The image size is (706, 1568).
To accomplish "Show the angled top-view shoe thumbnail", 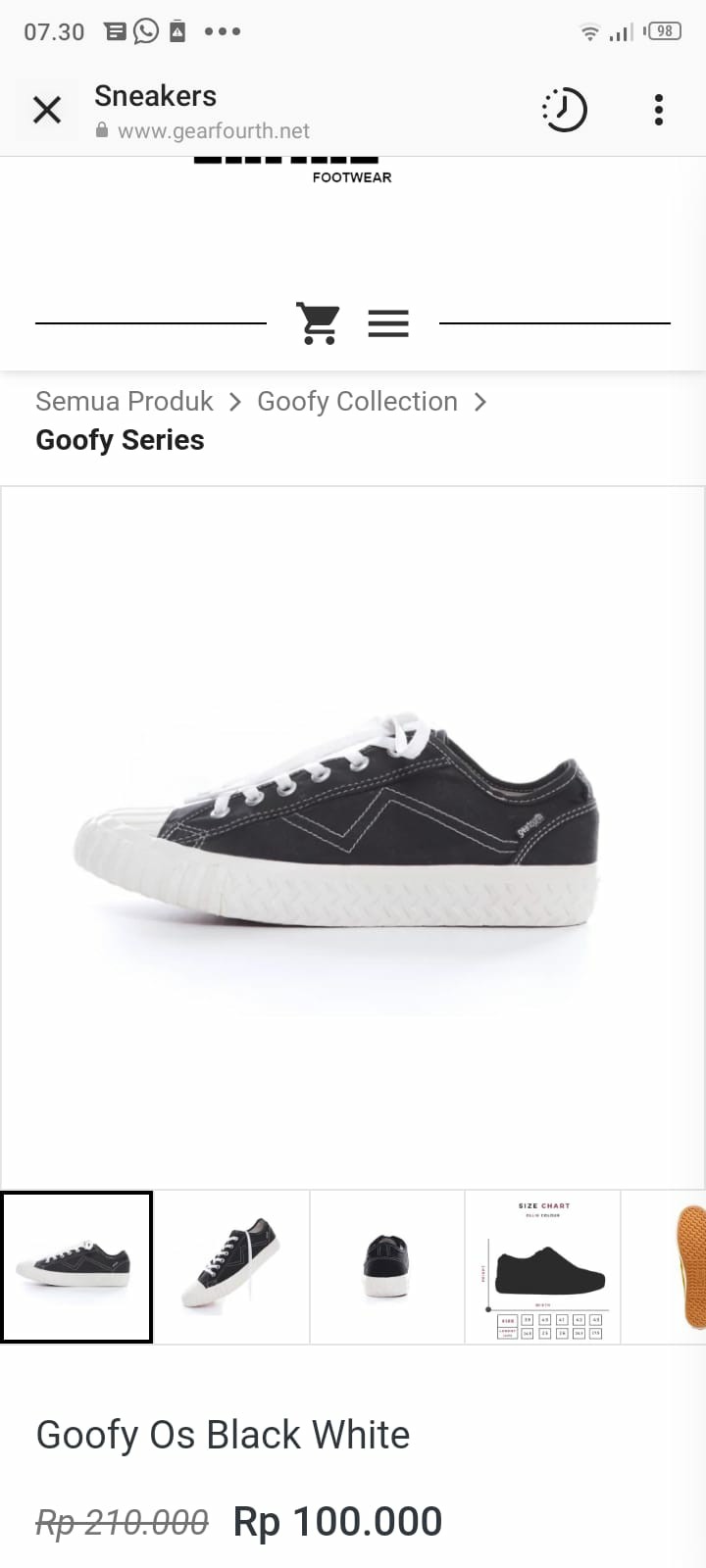I will [x=232, y=1267].
